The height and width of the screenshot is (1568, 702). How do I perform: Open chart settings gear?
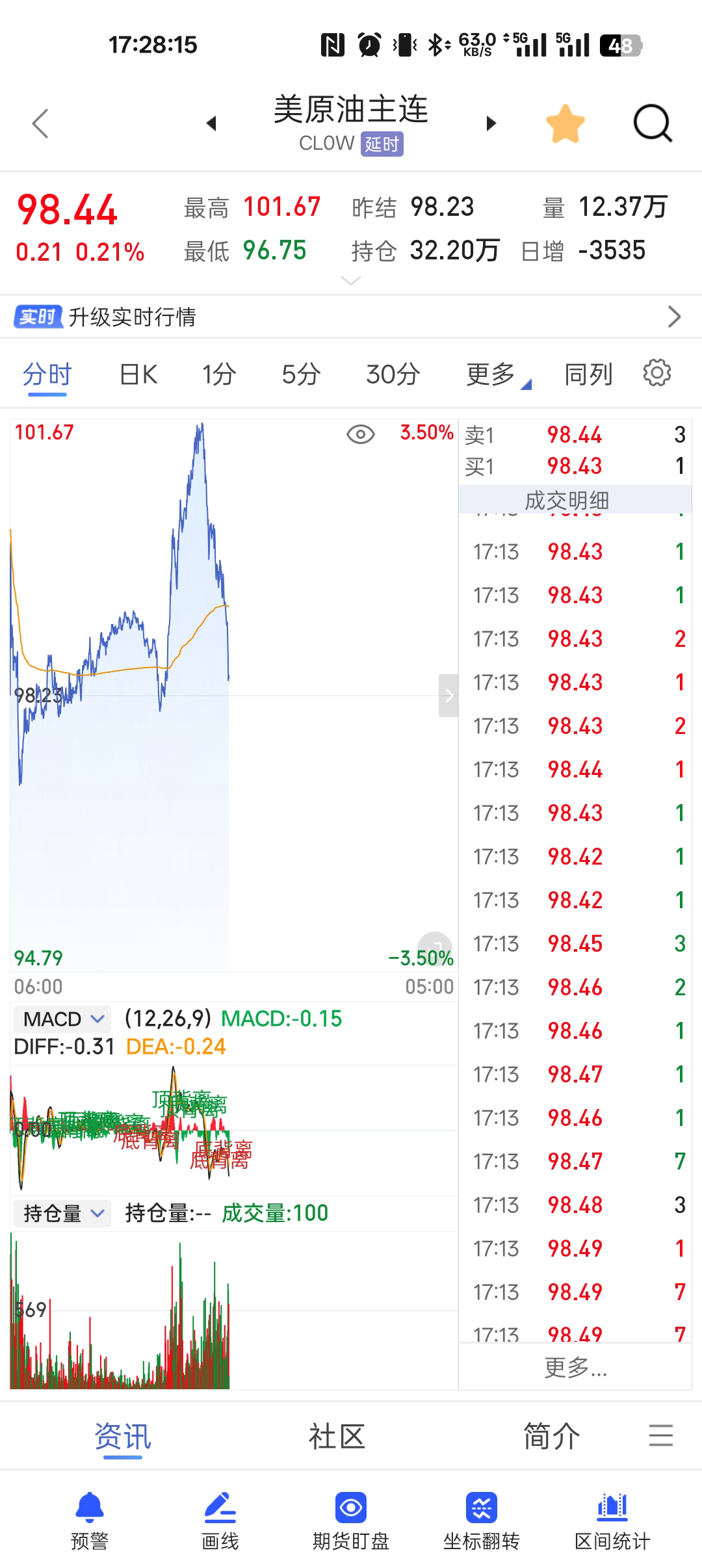(656, 373)
